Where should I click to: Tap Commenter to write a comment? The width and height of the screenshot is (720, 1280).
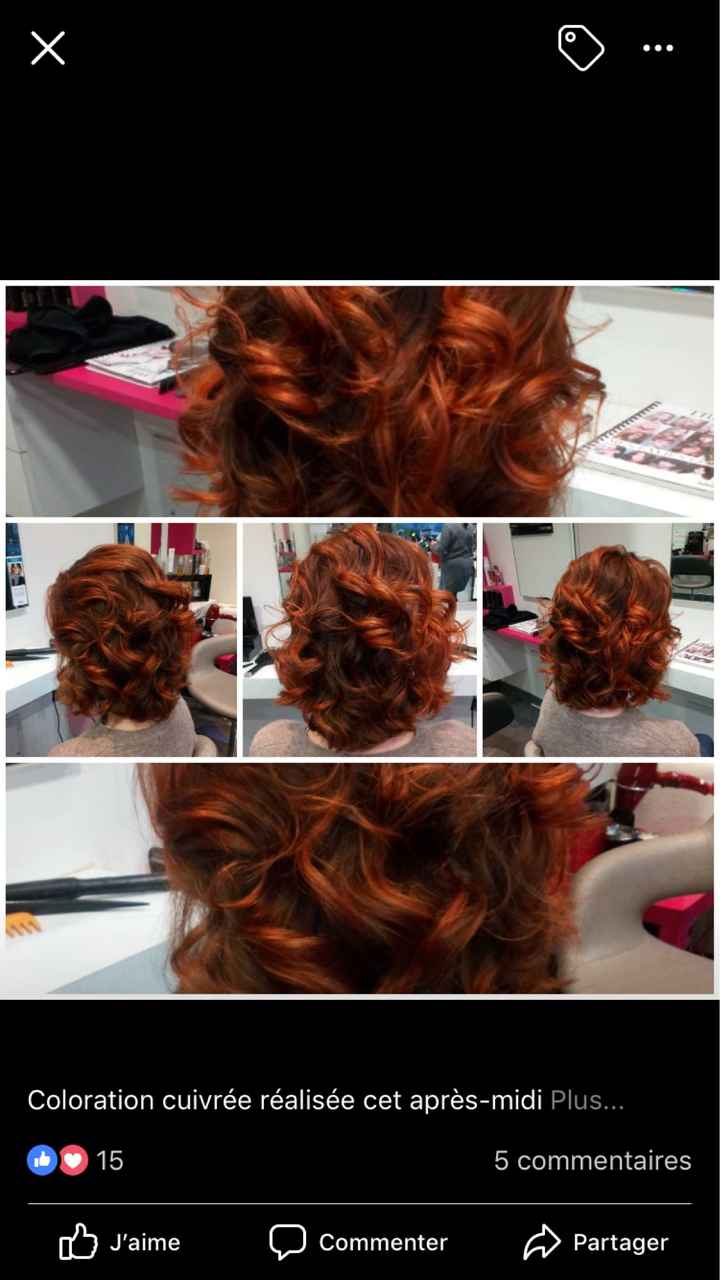(359, 1242)
